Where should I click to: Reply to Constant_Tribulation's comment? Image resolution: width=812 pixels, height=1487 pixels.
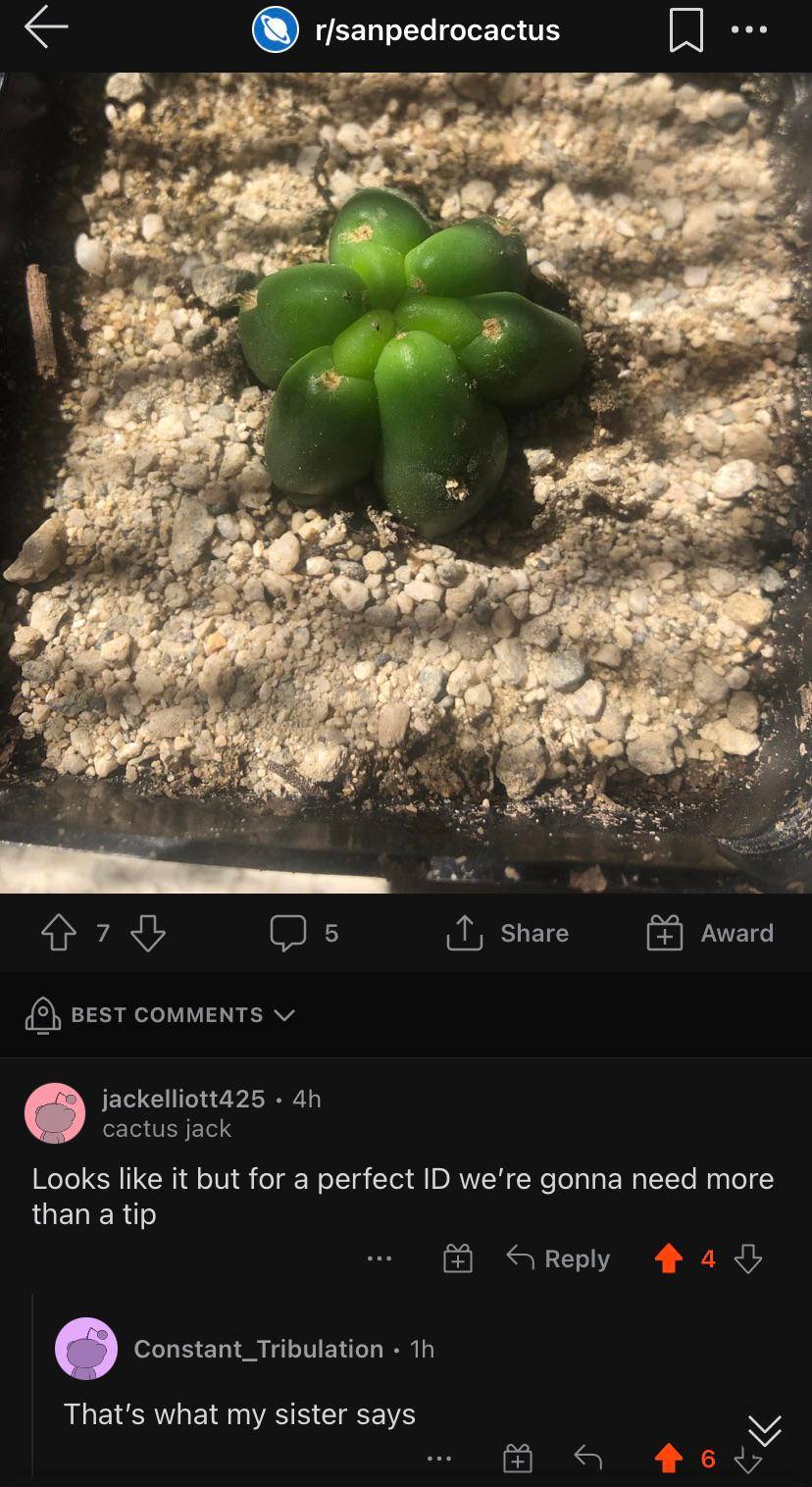coord(587,1460)
